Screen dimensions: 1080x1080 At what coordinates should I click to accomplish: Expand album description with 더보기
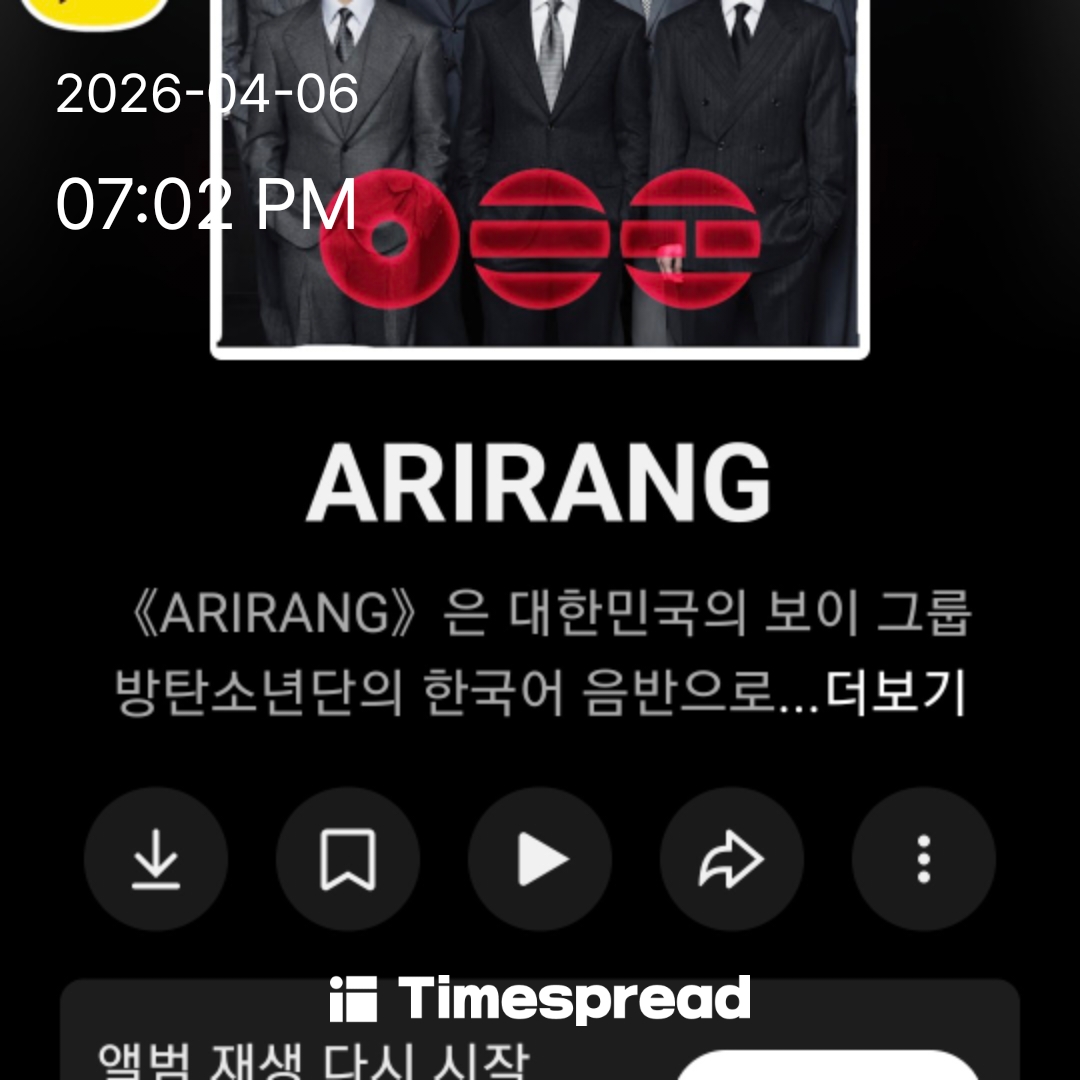coord(896,693)
